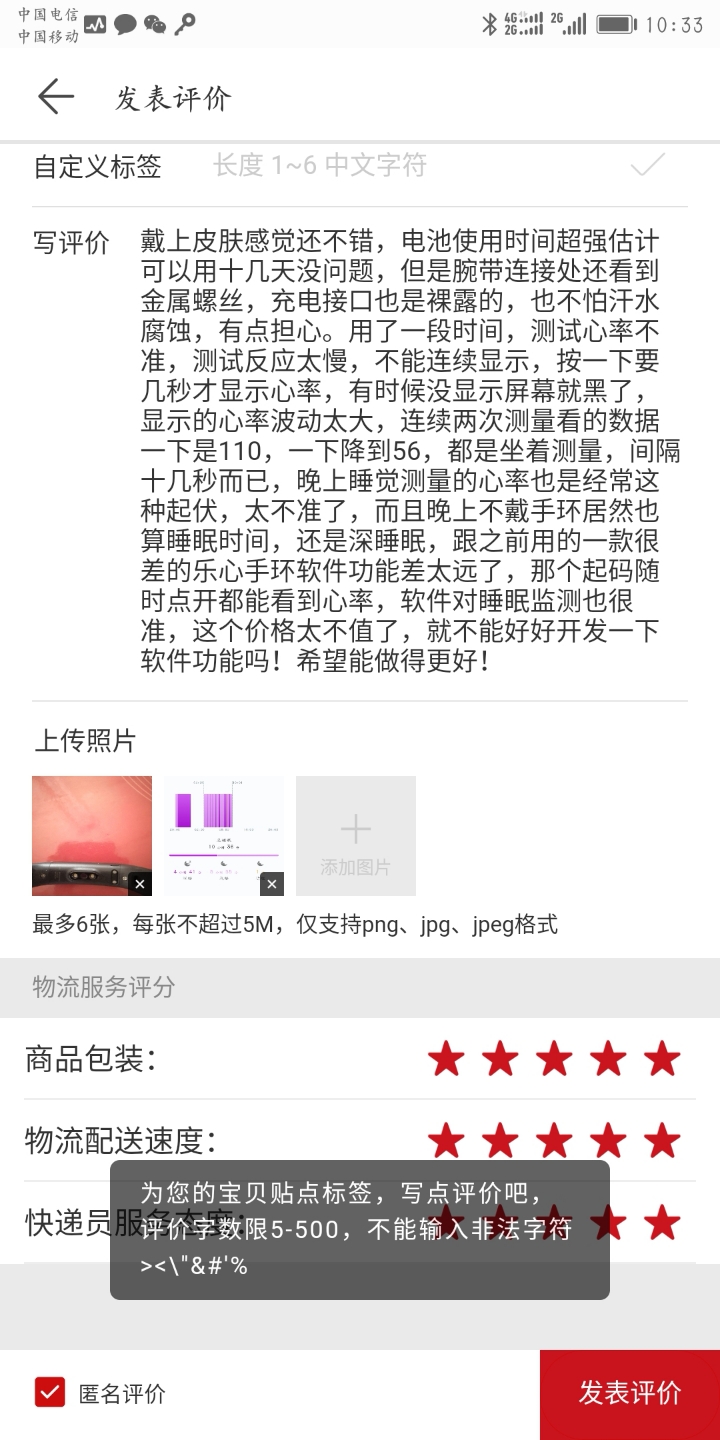Rate 快递员服务态度 five stars

[662, 1222]
